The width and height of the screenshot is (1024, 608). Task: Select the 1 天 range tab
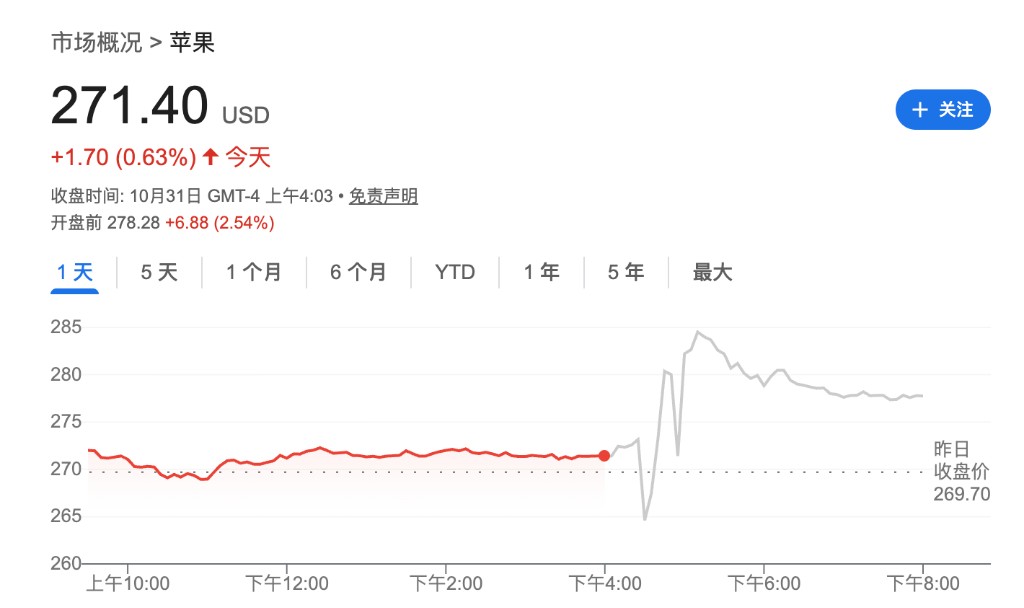click(x=75, y=272)
